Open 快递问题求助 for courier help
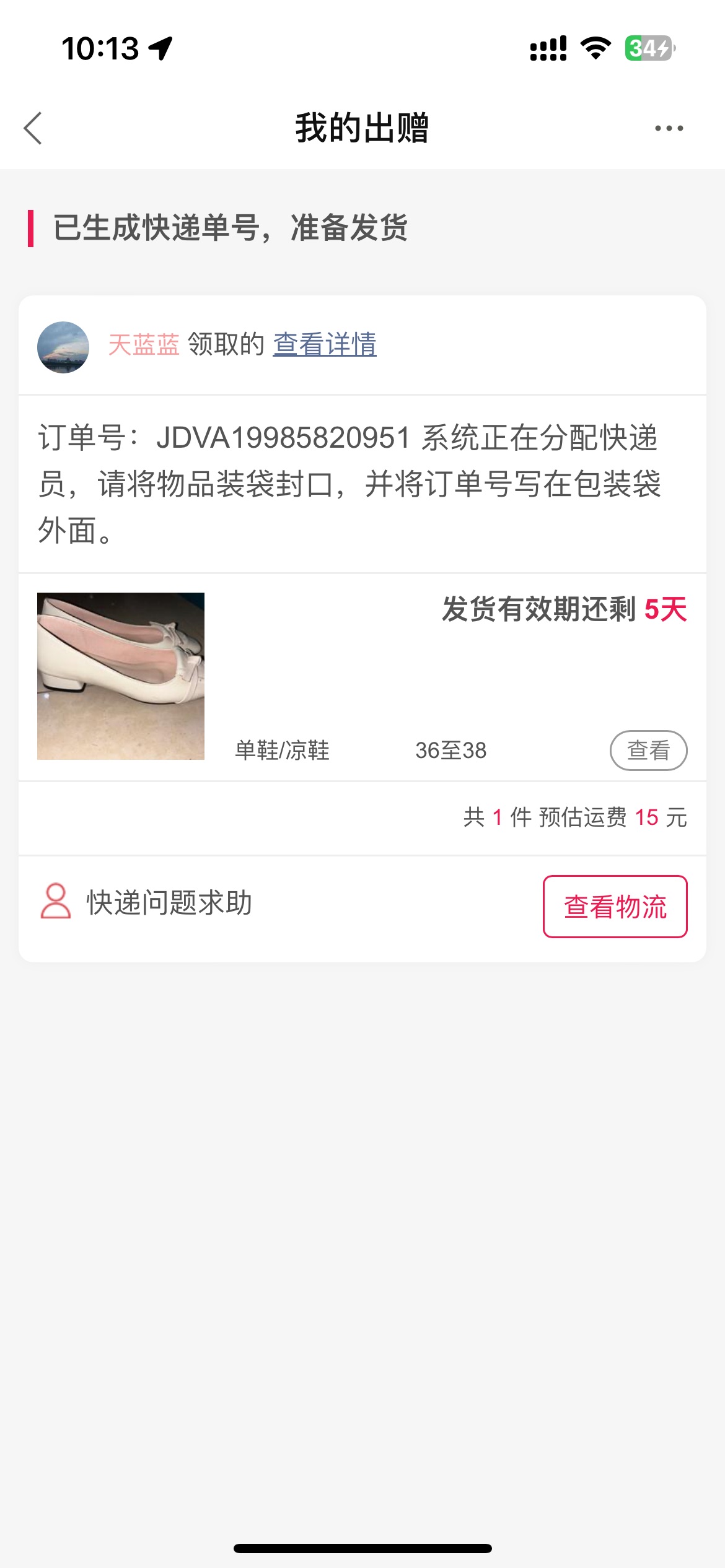725x1568 pixels. click(146, 902)
